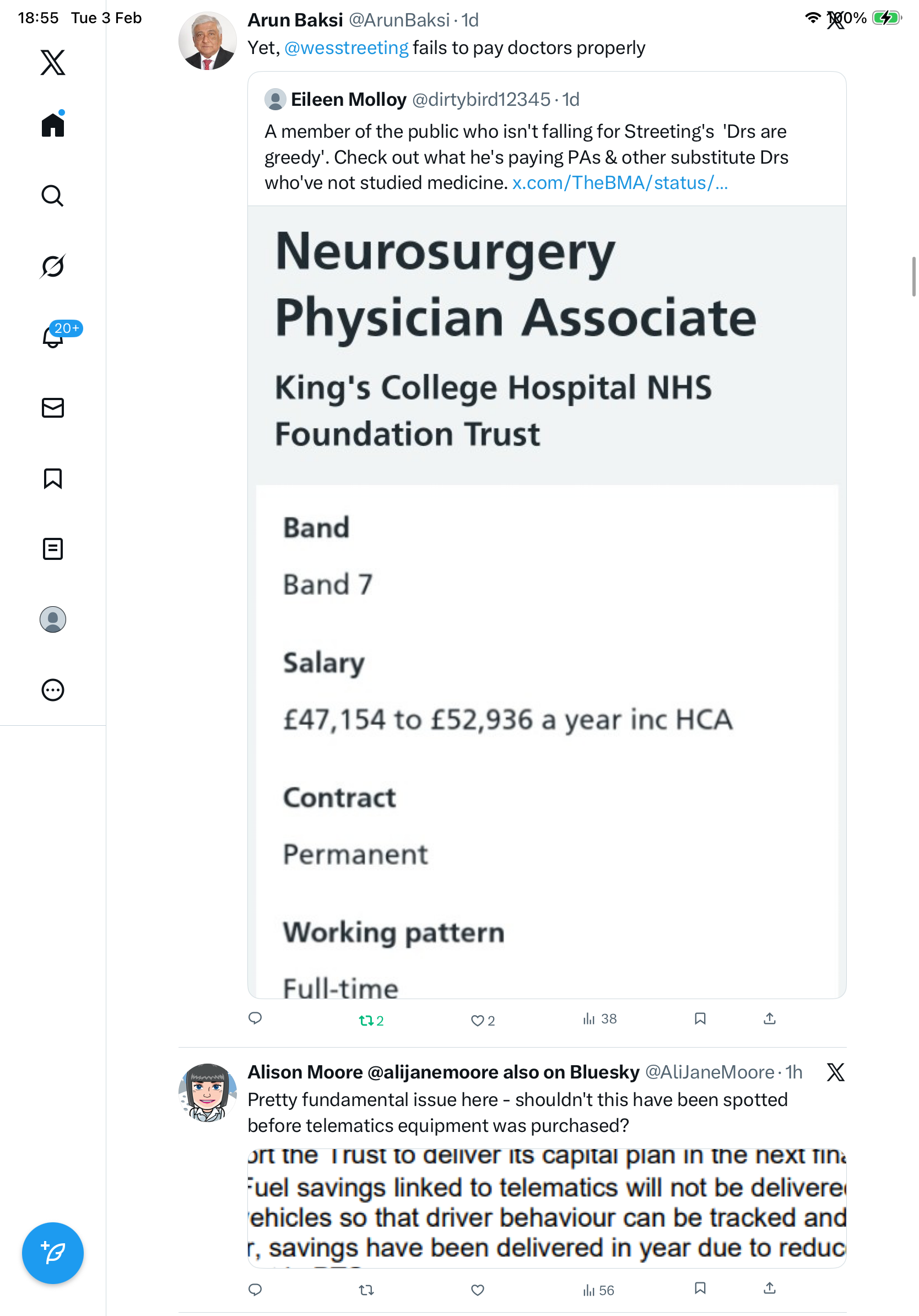Like Alison Moore's post
The width and height of the screenshot is (919, 1316).
[477, 1290]
